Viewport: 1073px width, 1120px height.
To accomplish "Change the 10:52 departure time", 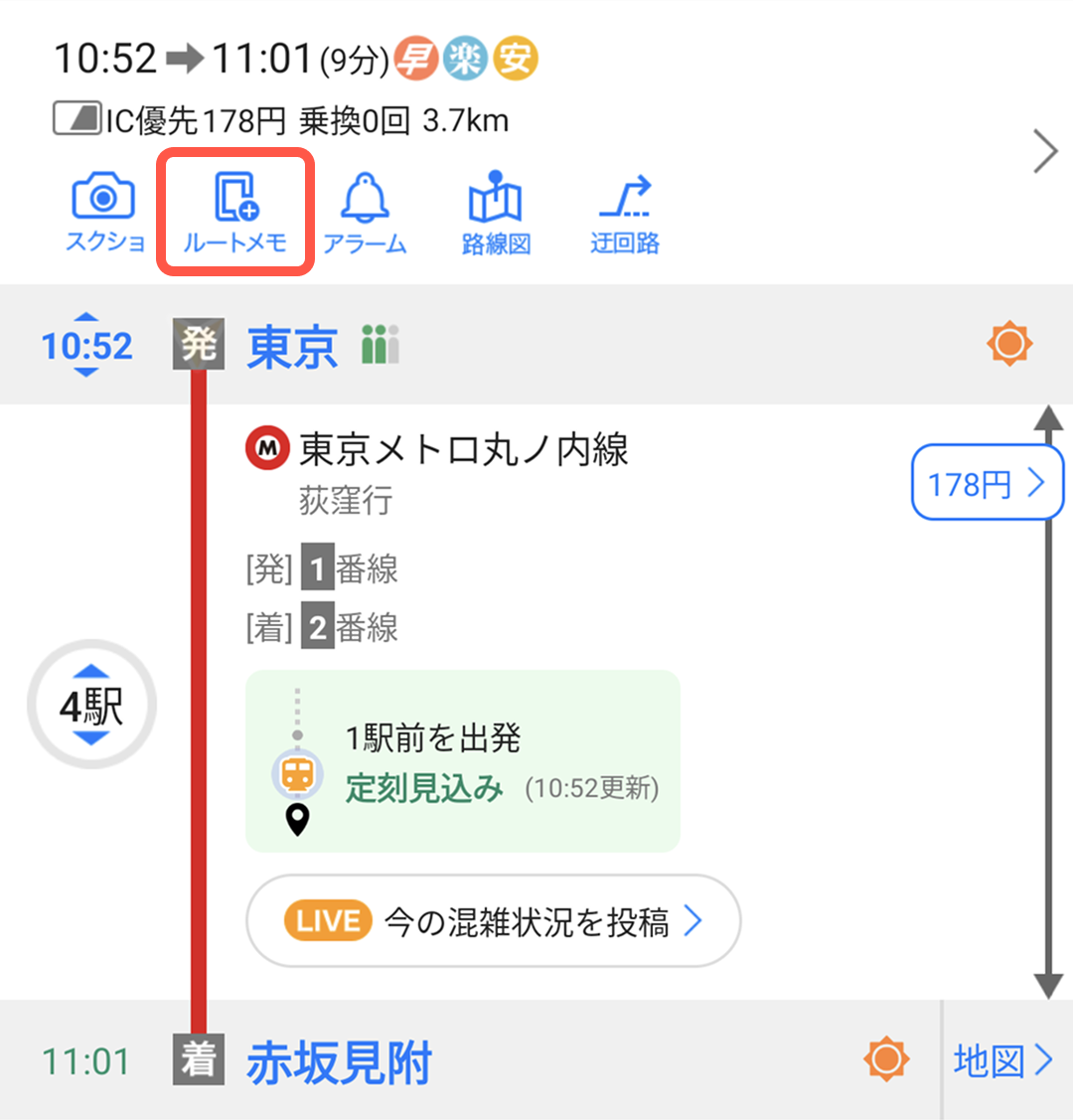I will pos(86,345).
